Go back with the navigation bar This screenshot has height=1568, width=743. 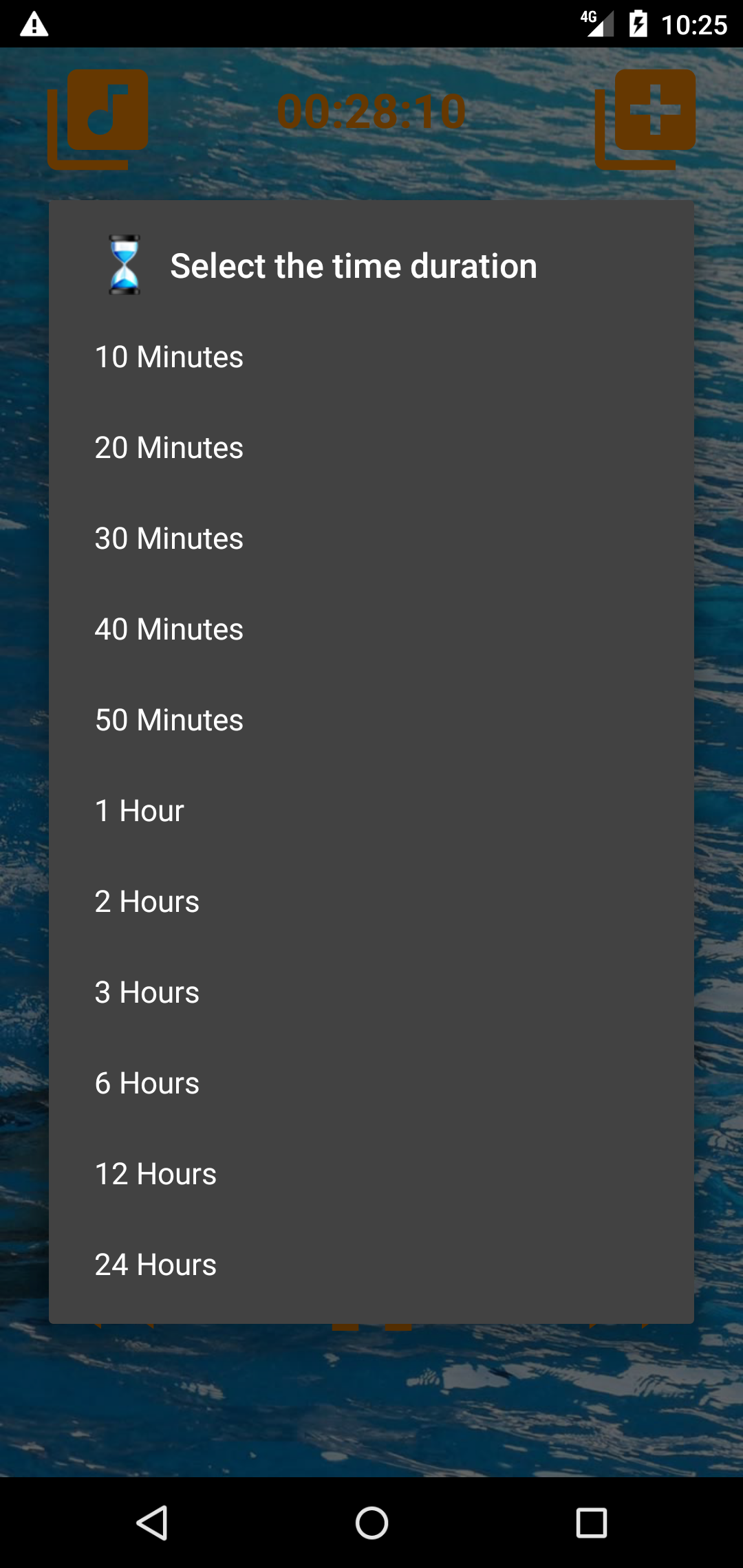pyautogui.click(x=152, y=1523)
